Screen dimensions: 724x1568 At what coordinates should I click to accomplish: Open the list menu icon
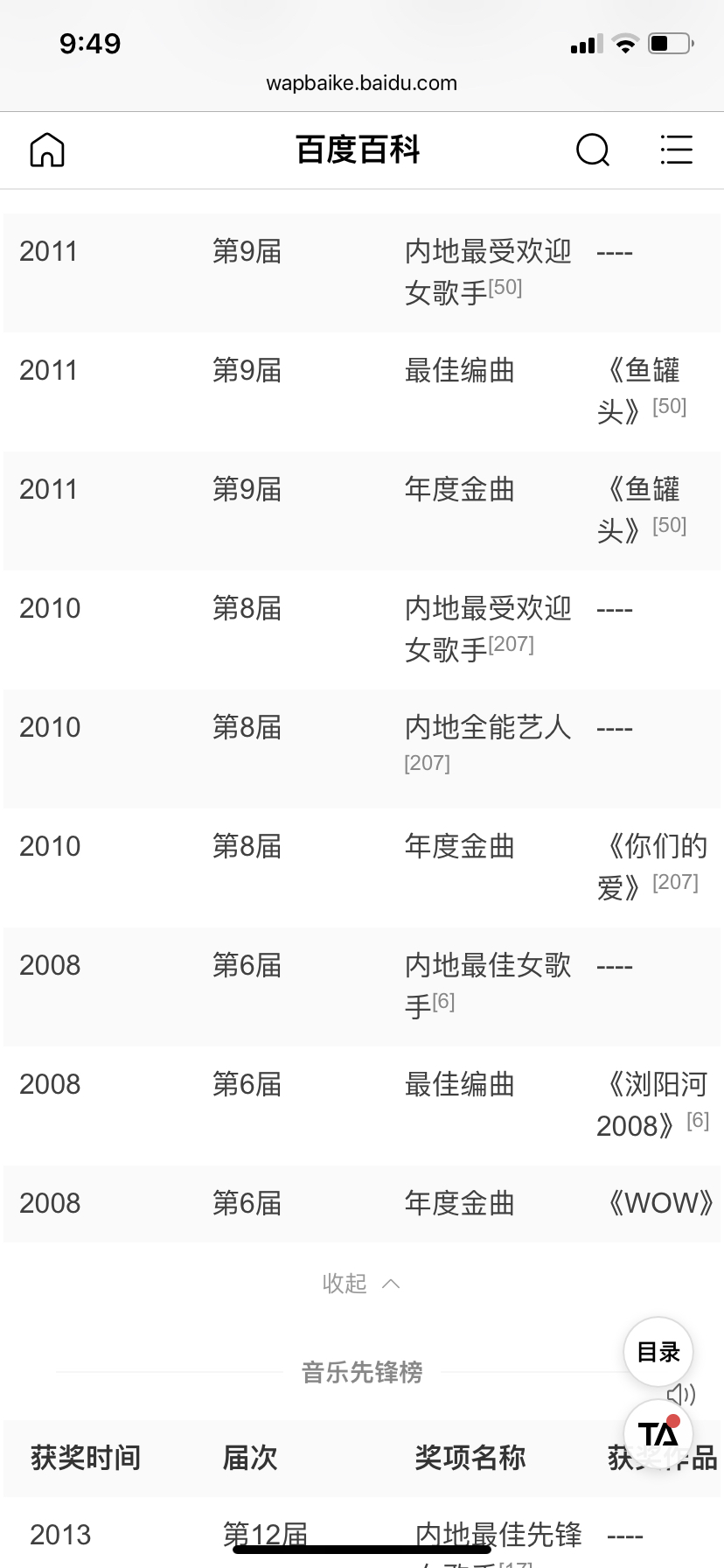(x=676, y=150)
